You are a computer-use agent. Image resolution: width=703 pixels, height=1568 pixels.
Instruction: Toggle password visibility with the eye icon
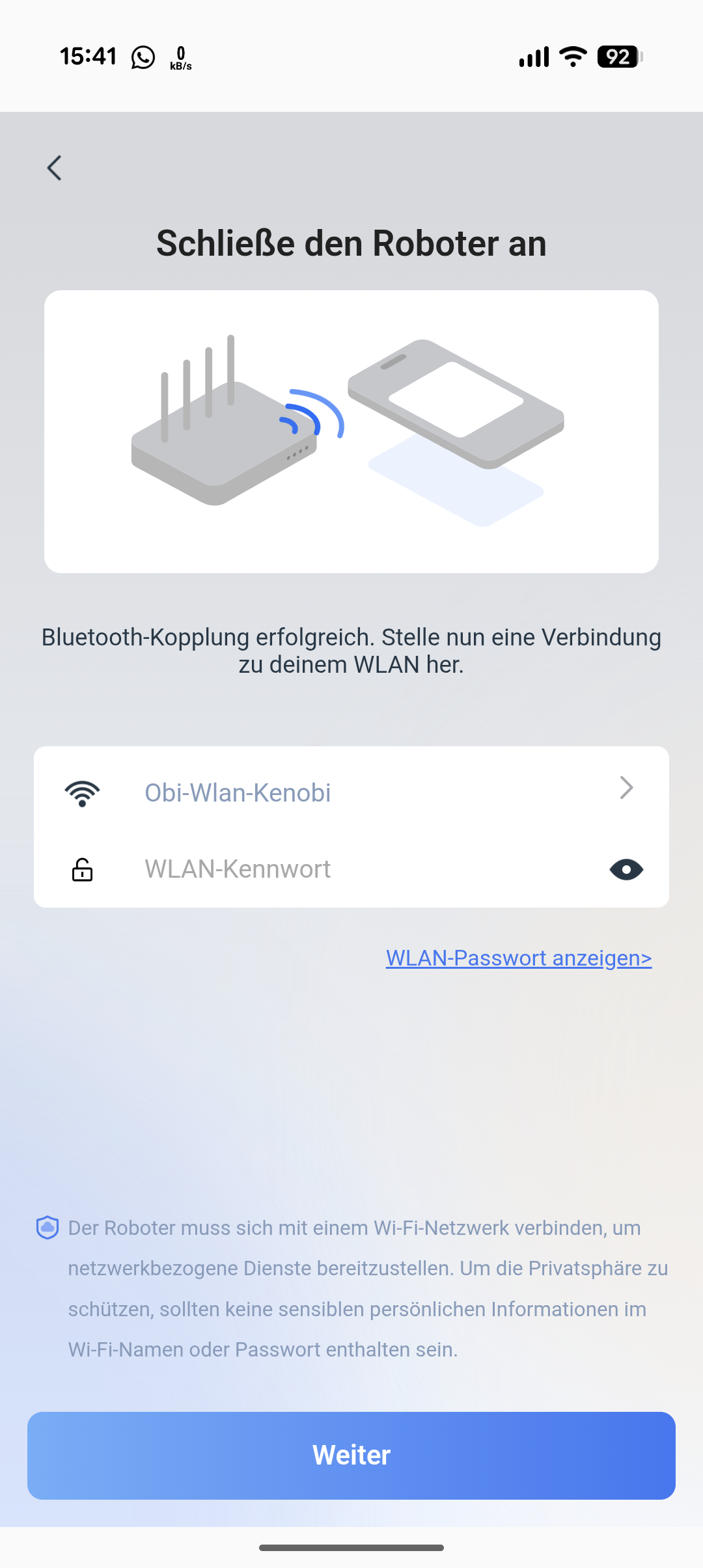626,869
